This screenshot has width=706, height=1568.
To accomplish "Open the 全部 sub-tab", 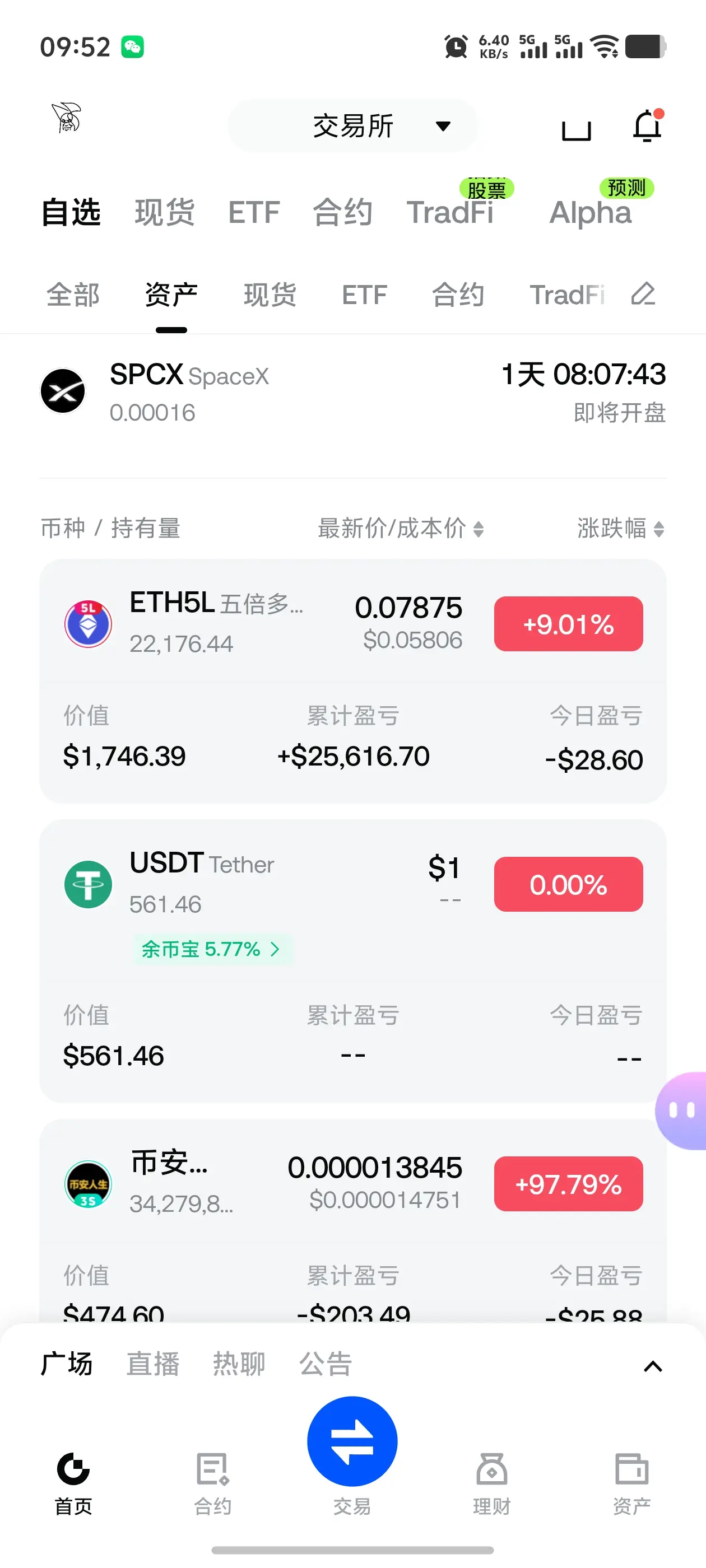I will pos(73,295).
